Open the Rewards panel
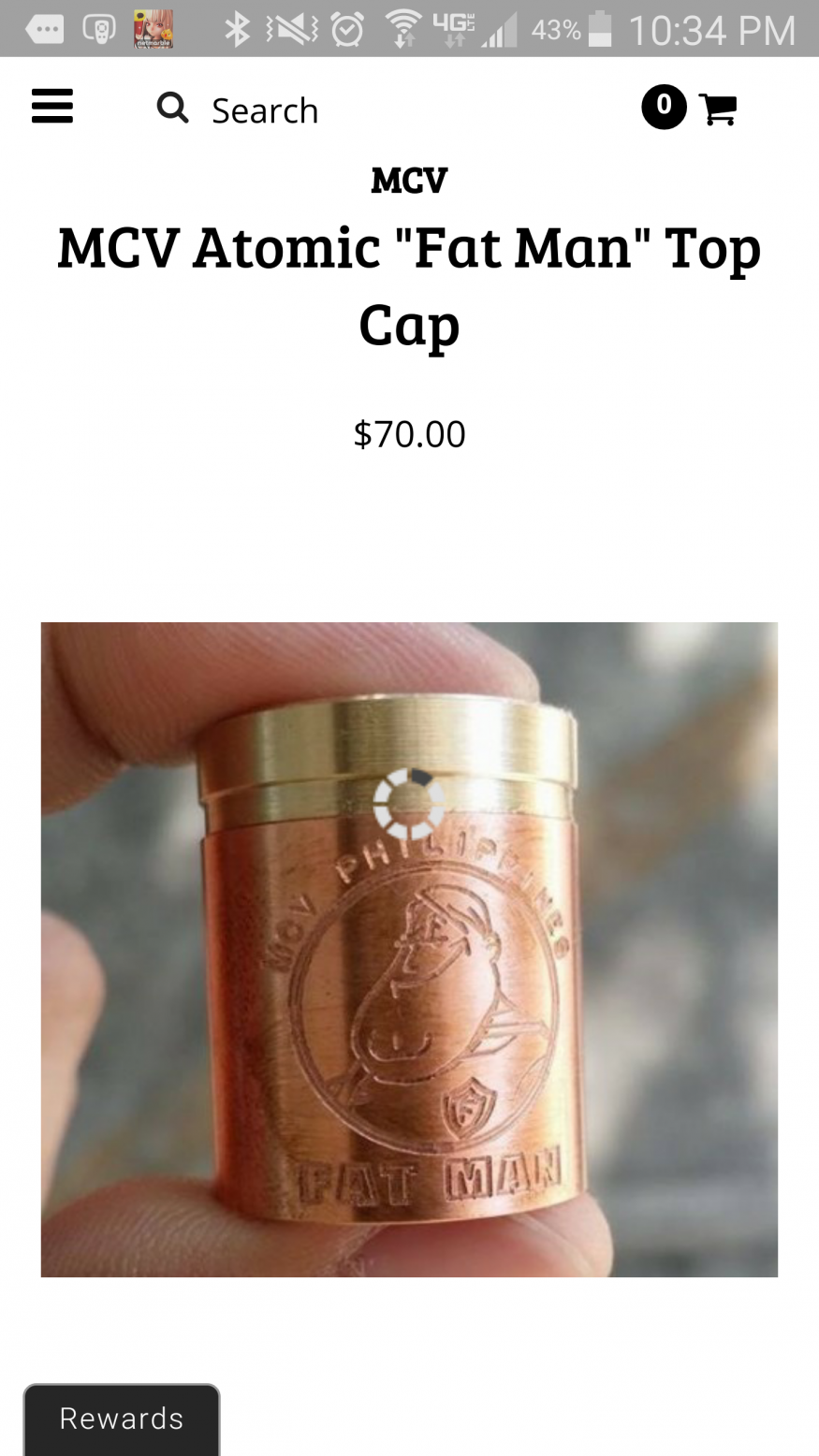 click(x=122, y=1419)
